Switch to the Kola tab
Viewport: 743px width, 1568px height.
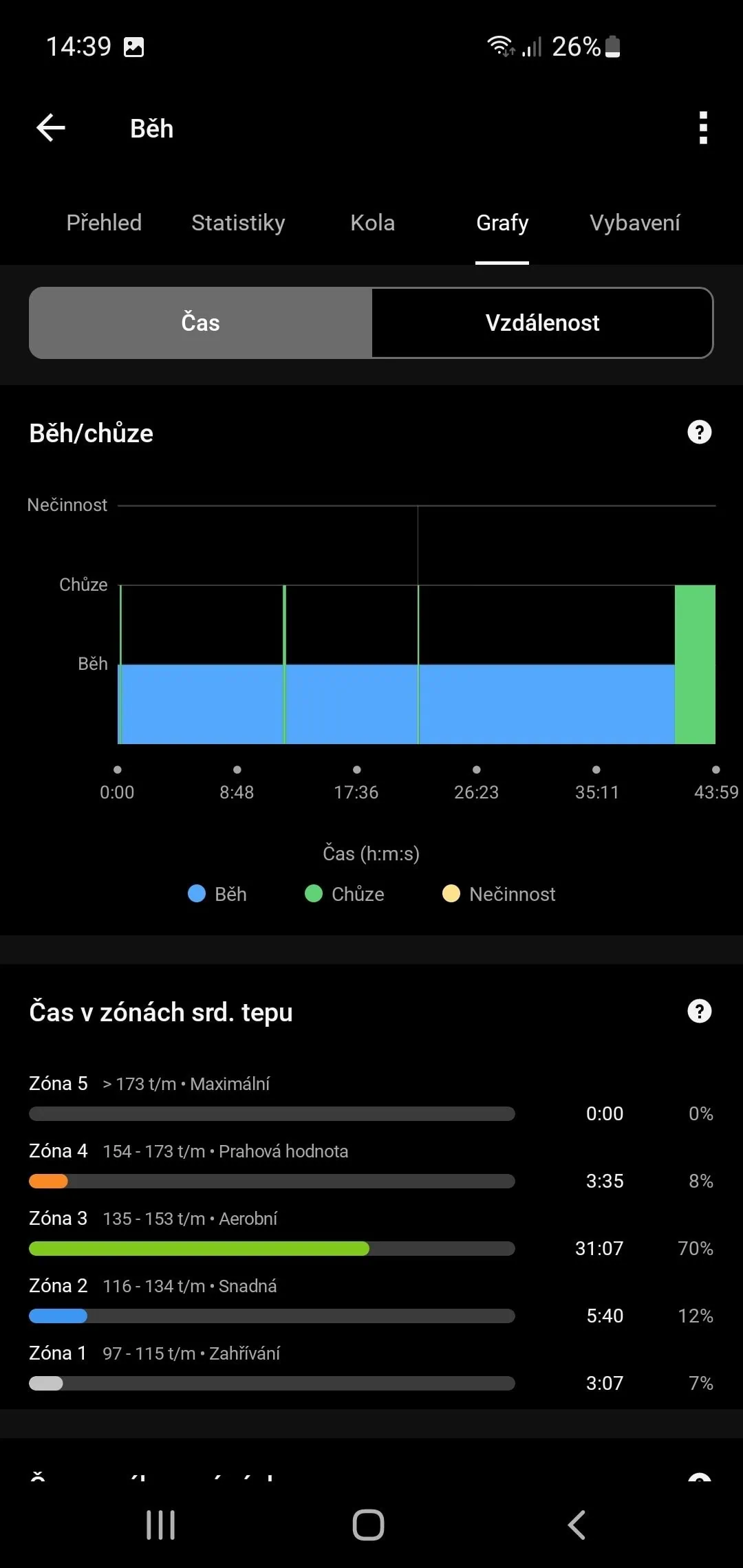(x=372, y=223)
